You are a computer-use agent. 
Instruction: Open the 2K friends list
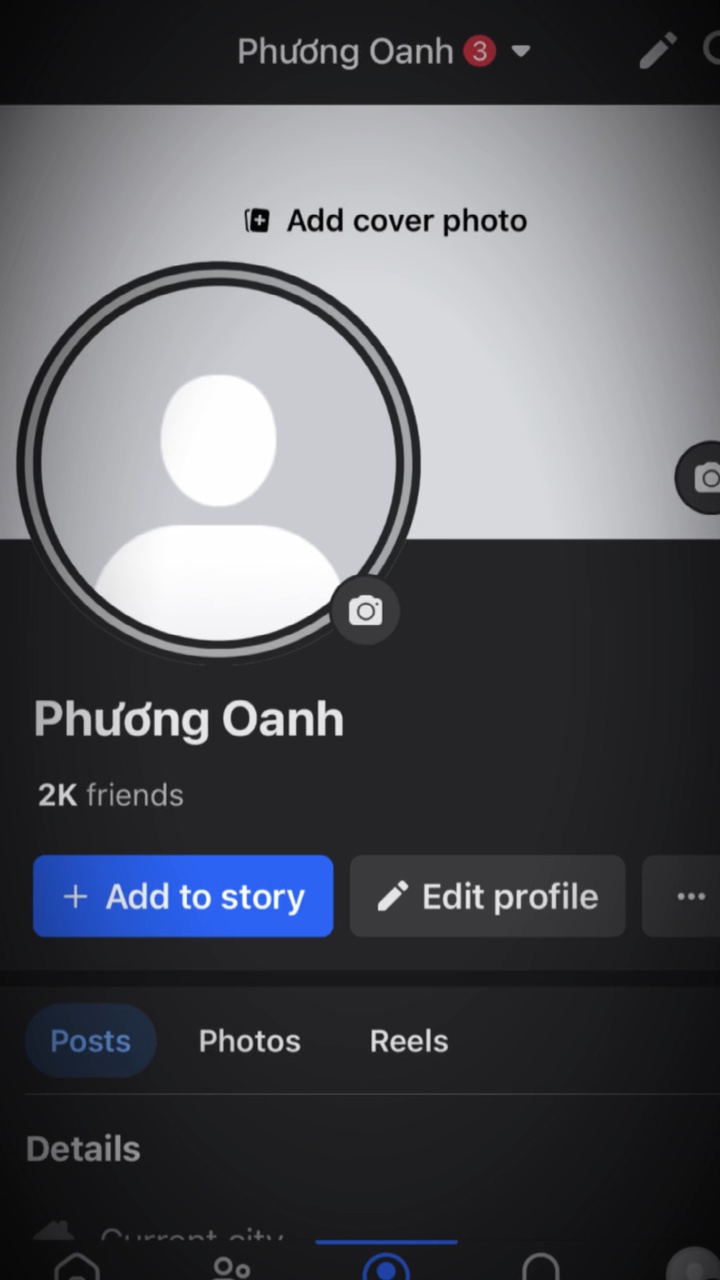click(x=110, y=795)
